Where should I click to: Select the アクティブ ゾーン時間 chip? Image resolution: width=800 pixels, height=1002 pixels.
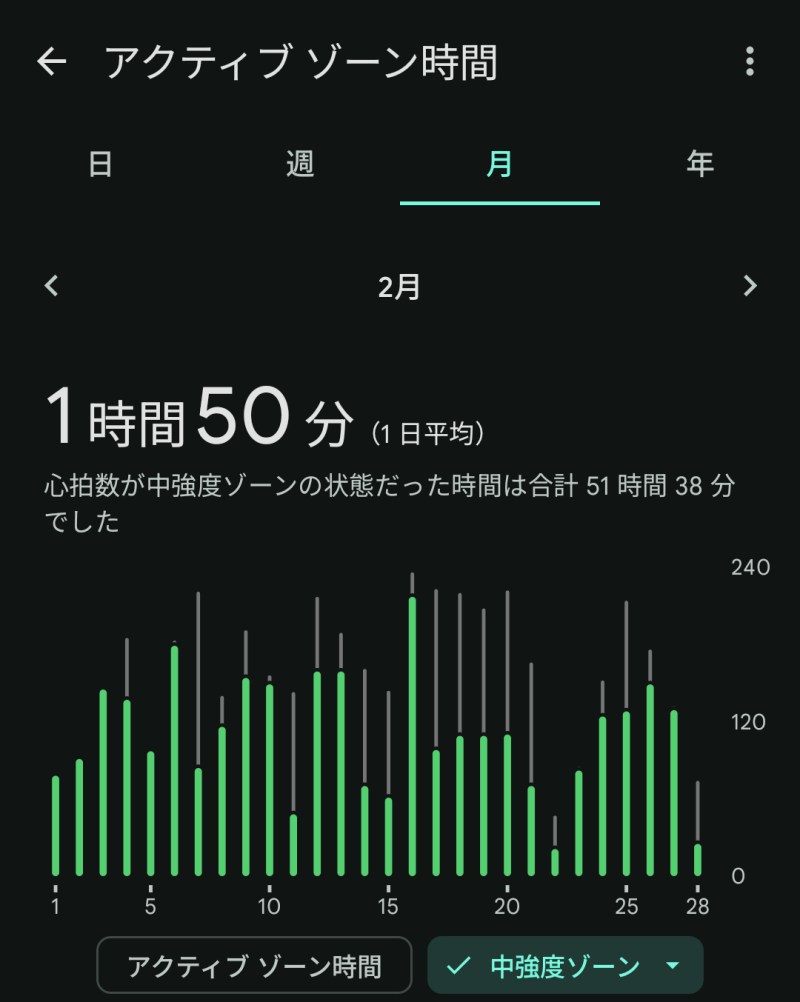(254, 966)
